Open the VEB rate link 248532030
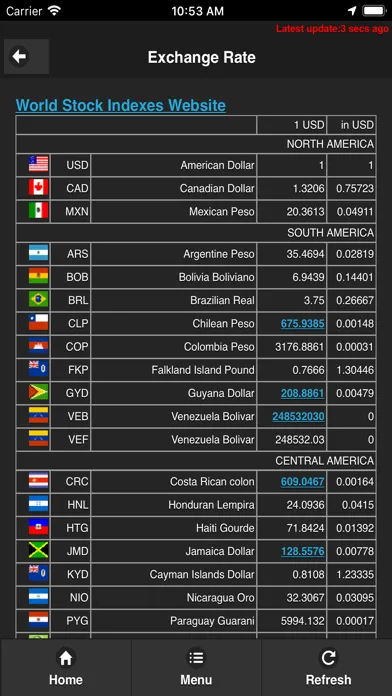The image size is (392, 696). pos(298,417)
